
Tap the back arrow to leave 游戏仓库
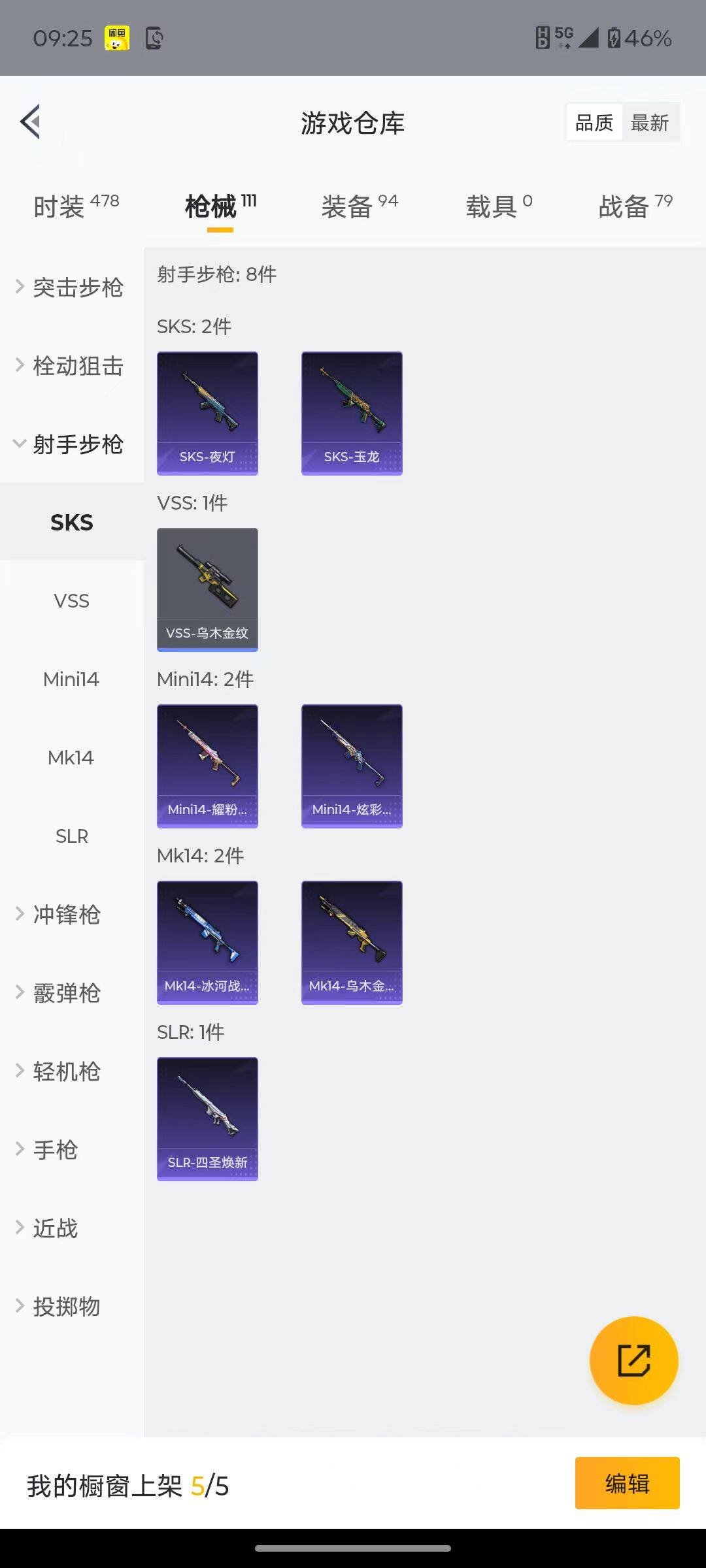pos(29,122)
